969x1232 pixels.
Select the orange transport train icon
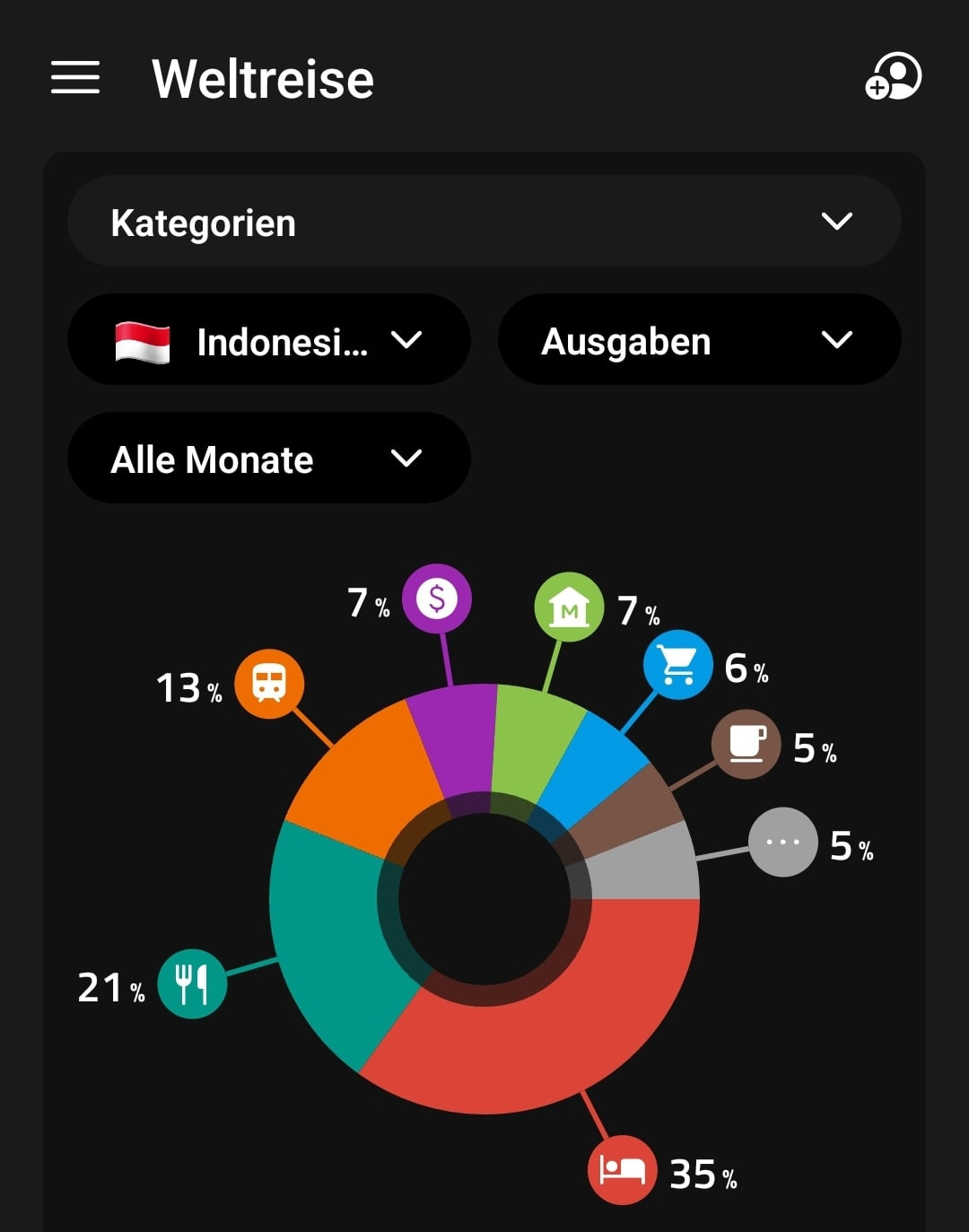click(x=269, y=684)
